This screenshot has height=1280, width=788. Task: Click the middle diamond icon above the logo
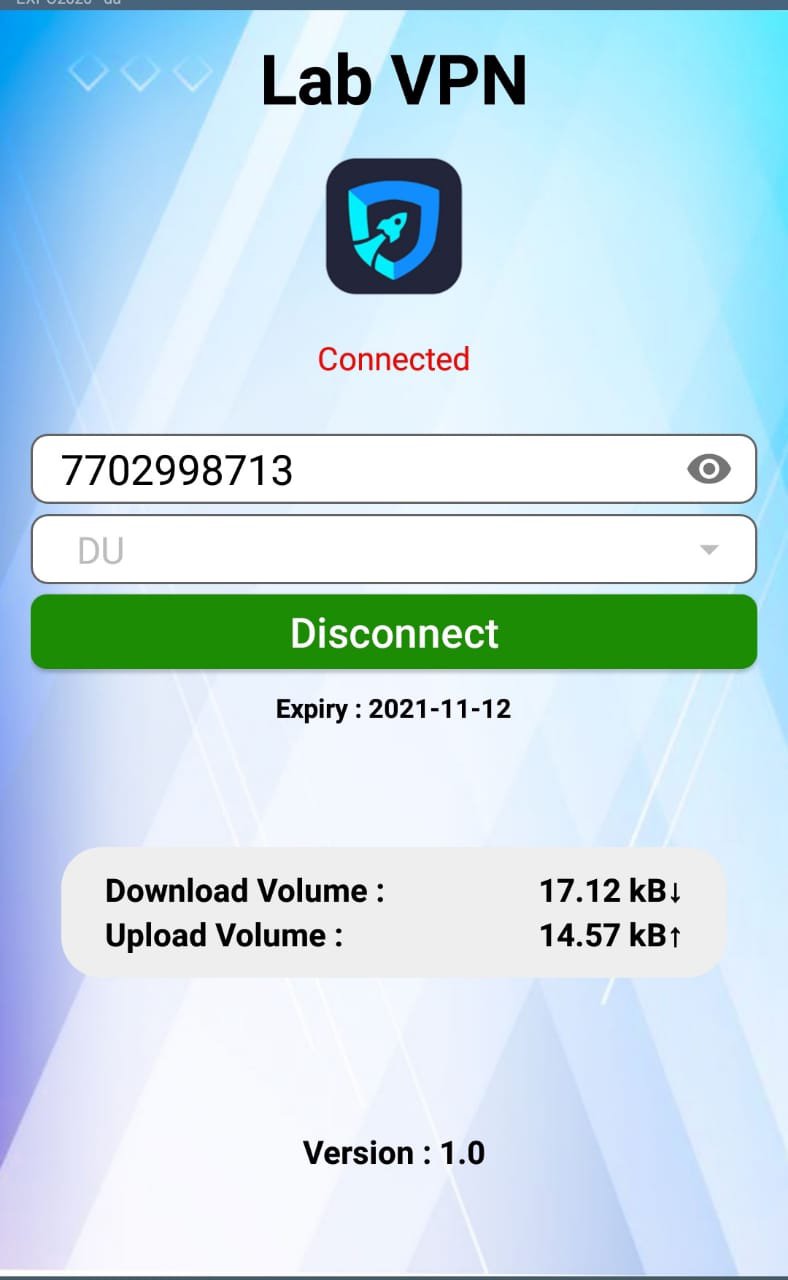[x=139, y=72]
